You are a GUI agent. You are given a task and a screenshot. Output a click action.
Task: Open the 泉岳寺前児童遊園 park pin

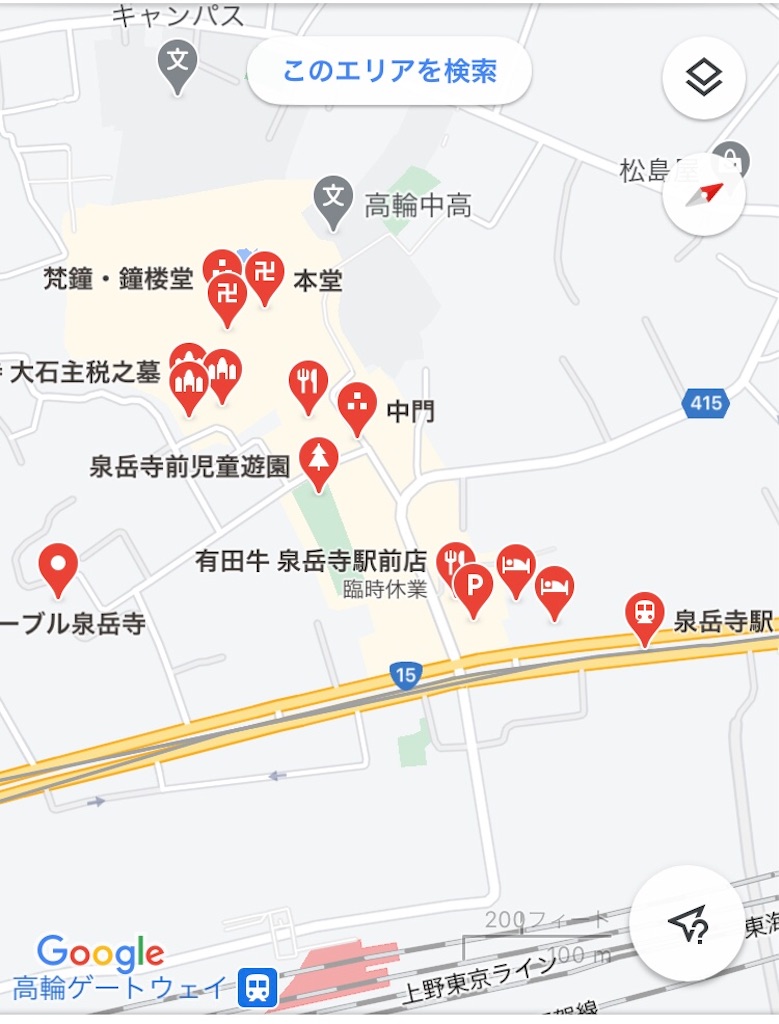coord(318,461)
